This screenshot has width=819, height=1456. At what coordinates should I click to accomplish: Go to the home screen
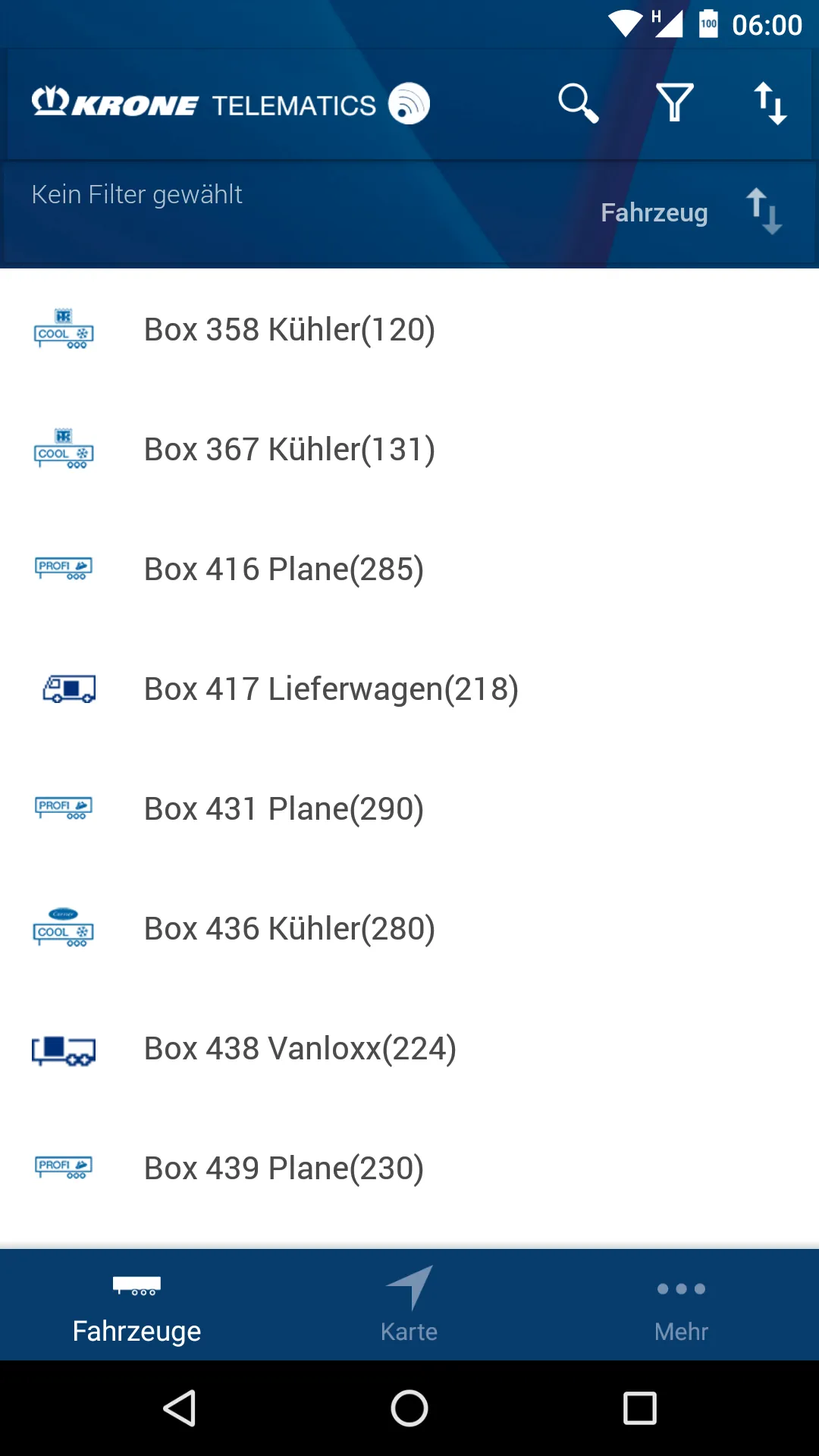409,1408
